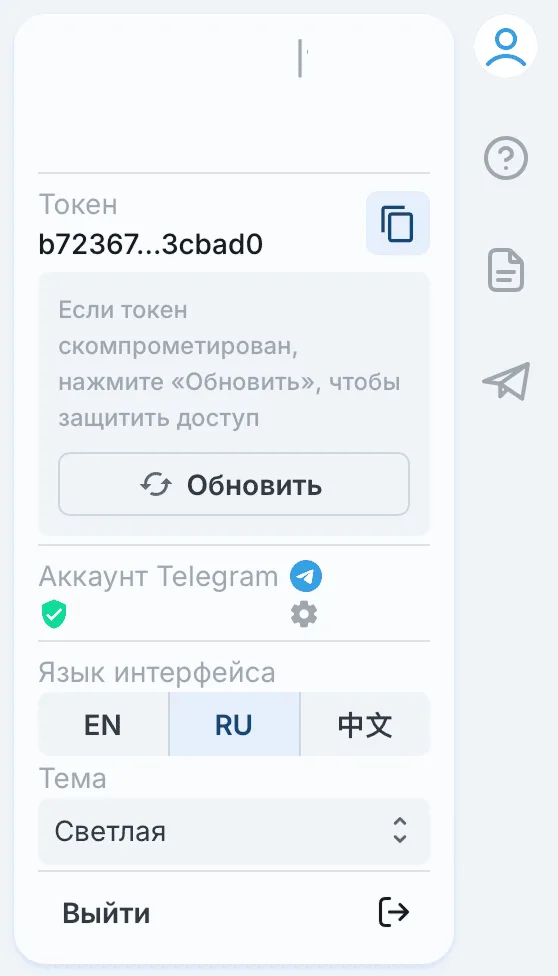Open the paper plane Telegram icon
Viewport: 558px width, 976px height.
tap(506, 381)
